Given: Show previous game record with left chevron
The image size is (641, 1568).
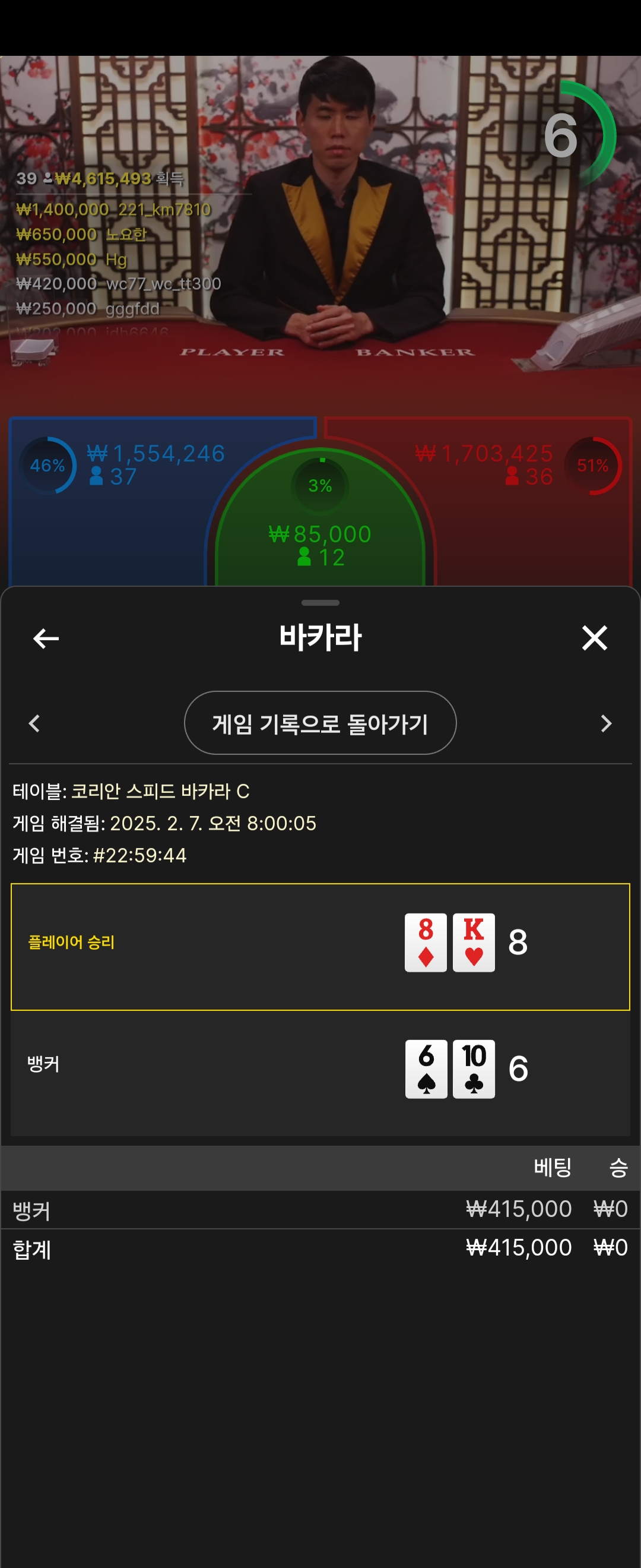Looking at the screenshot, I should 34,723.
